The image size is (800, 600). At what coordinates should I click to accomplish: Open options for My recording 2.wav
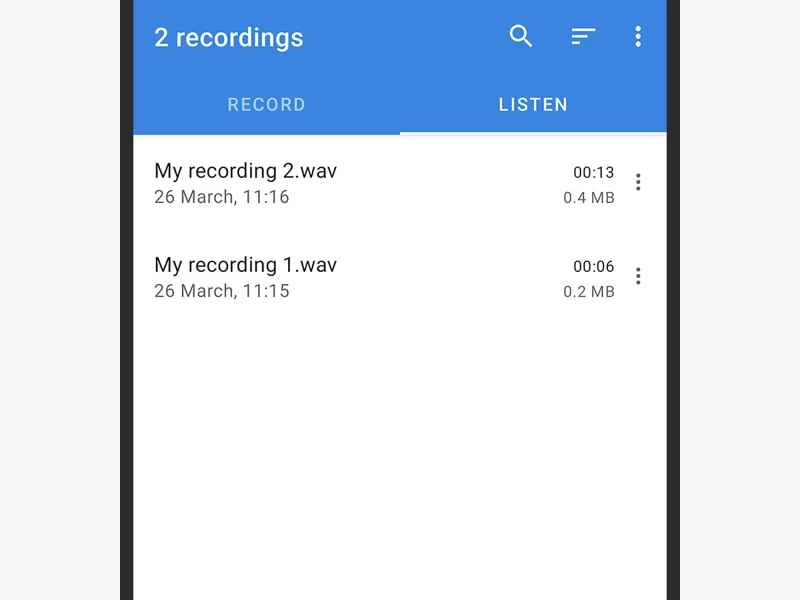pyautogui.click(x=638, y=182)
